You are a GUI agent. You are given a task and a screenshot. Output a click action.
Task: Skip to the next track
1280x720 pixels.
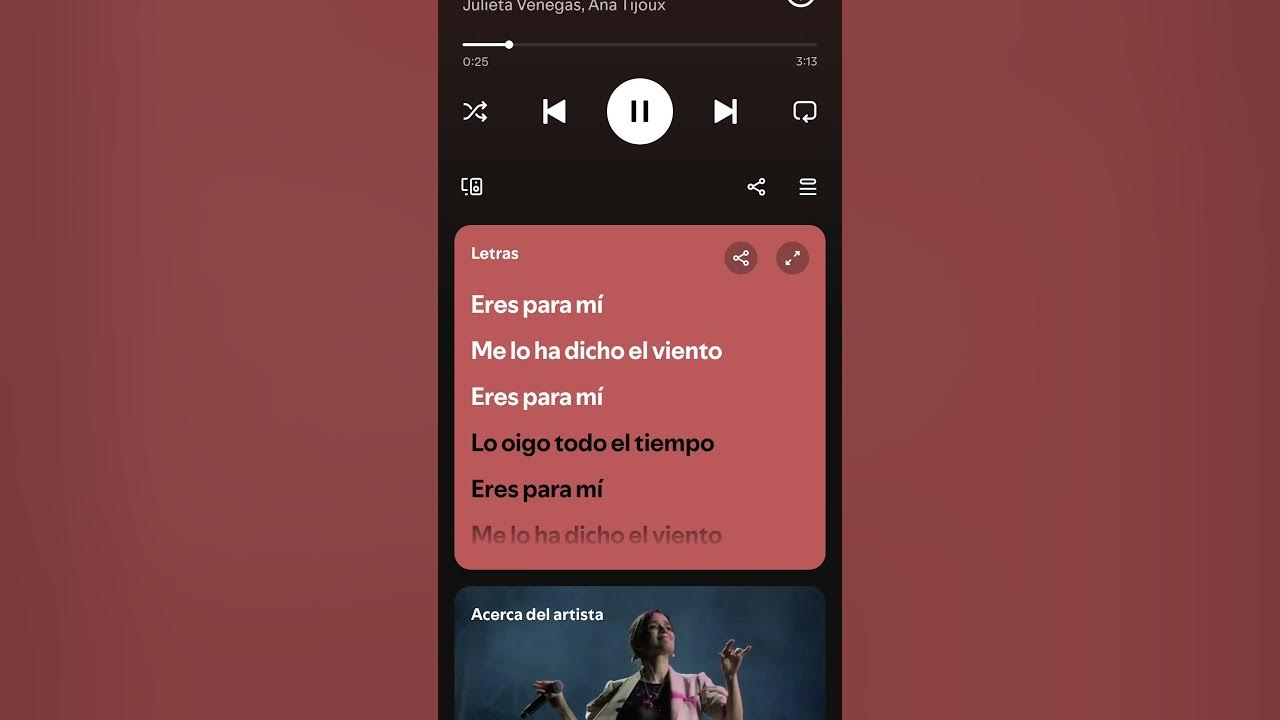[x=725, y=111]
